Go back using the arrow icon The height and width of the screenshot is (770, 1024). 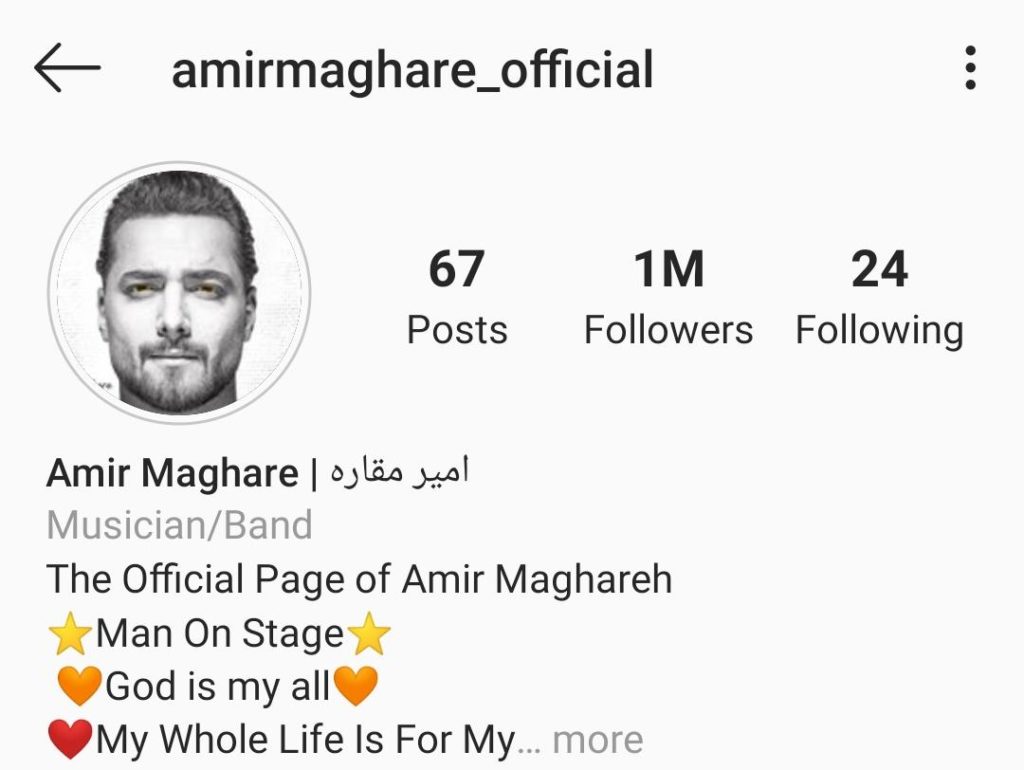pyautogui.click(x=67, y=69)
